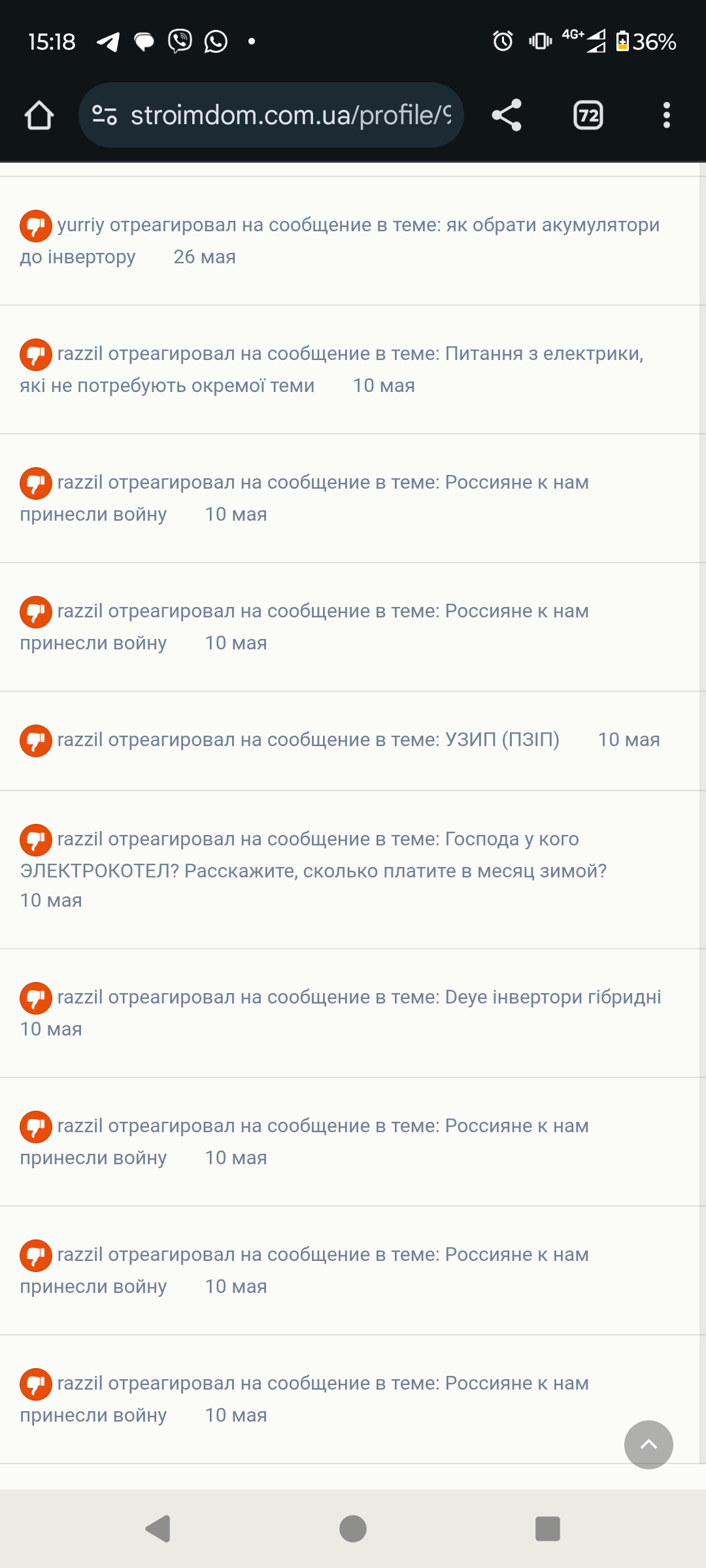The image size is (706, 1568).
Task: Jump back to top with arrow button
Action: [648, 1445]
